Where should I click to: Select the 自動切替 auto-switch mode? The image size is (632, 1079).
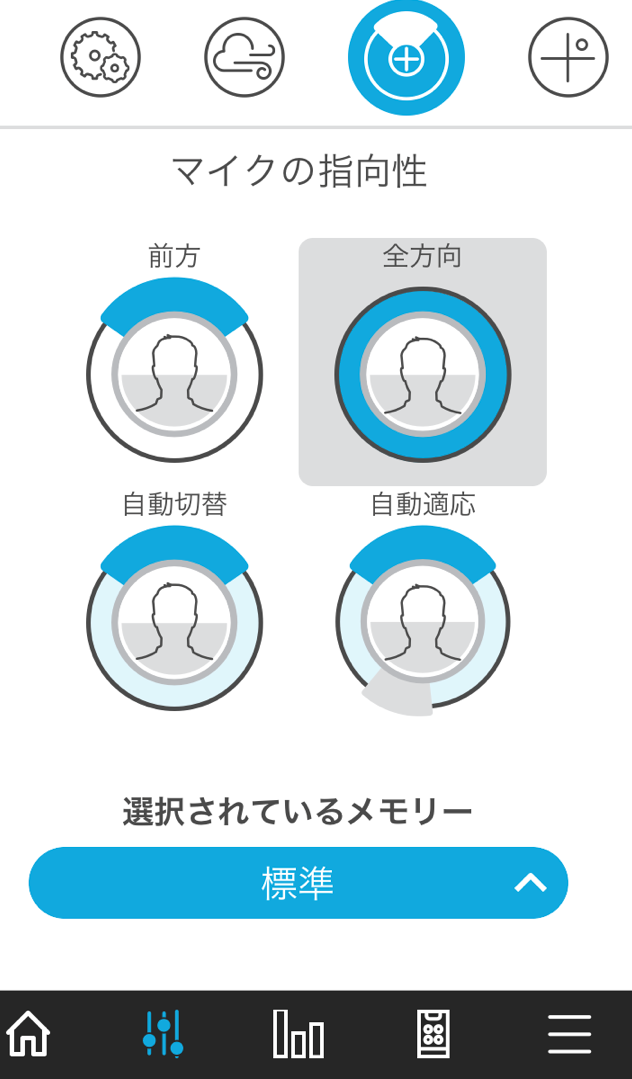[174, 602]
